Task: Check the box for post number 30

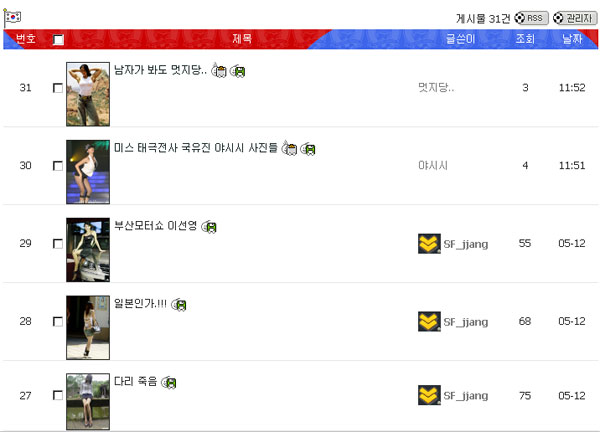Action: pyautogui.click(x=57, y=166)
